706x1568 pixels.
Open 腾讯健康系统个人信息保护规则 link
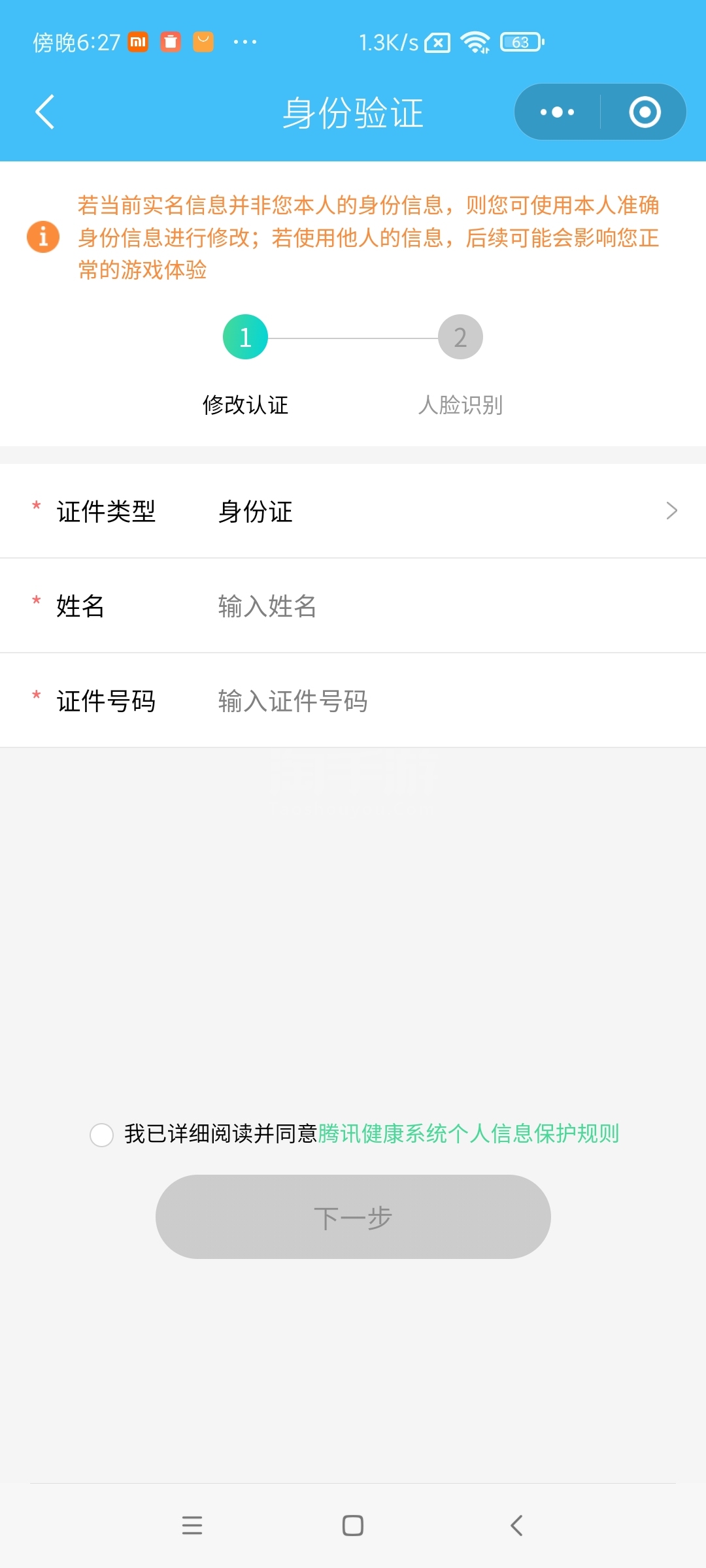coord(469,1134)
